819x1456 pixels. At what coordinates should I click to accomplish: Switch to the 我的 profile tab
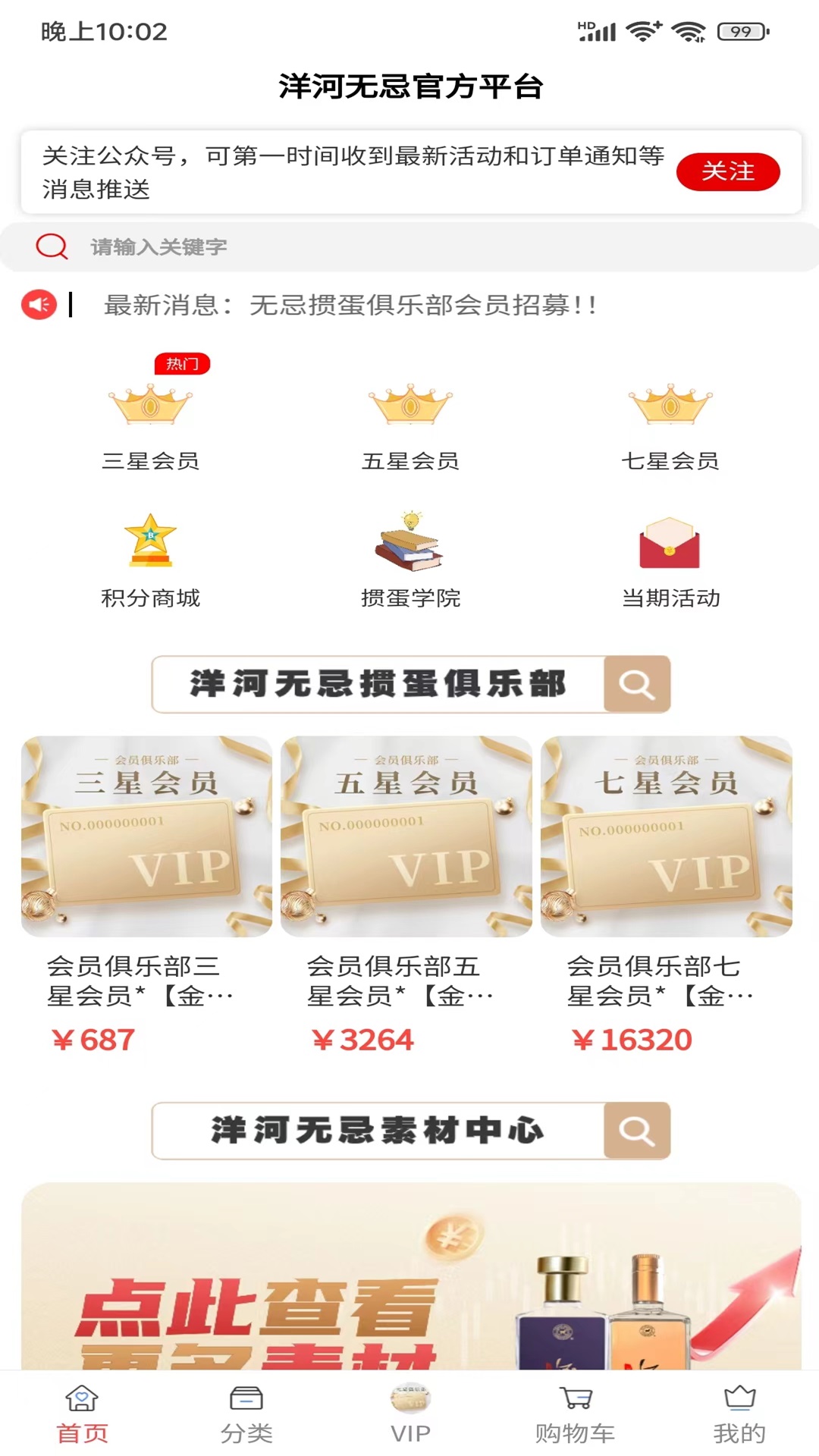click(x=739, y=1414)
